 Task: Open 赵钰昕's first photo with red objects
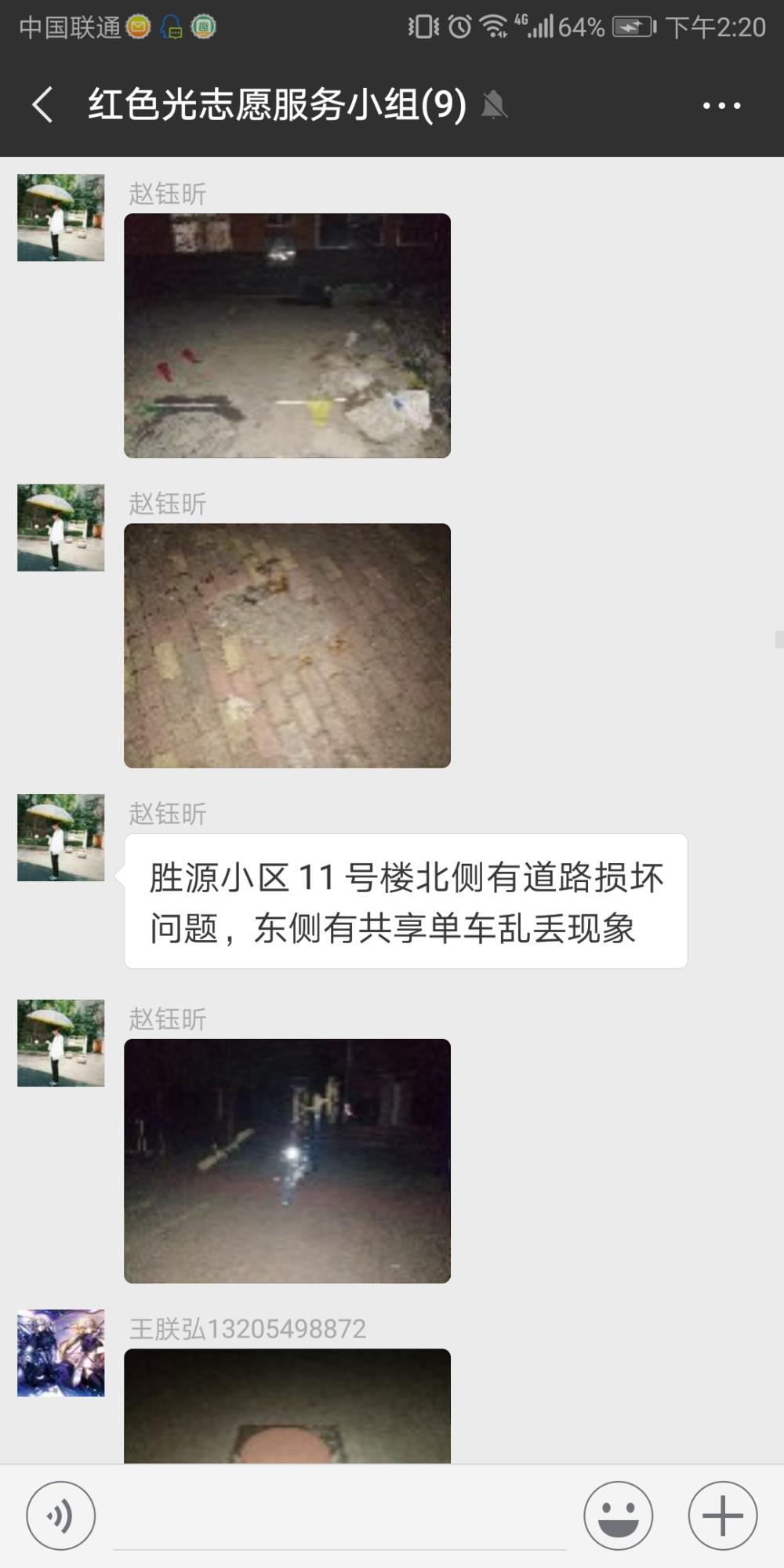tap(287, 336)
